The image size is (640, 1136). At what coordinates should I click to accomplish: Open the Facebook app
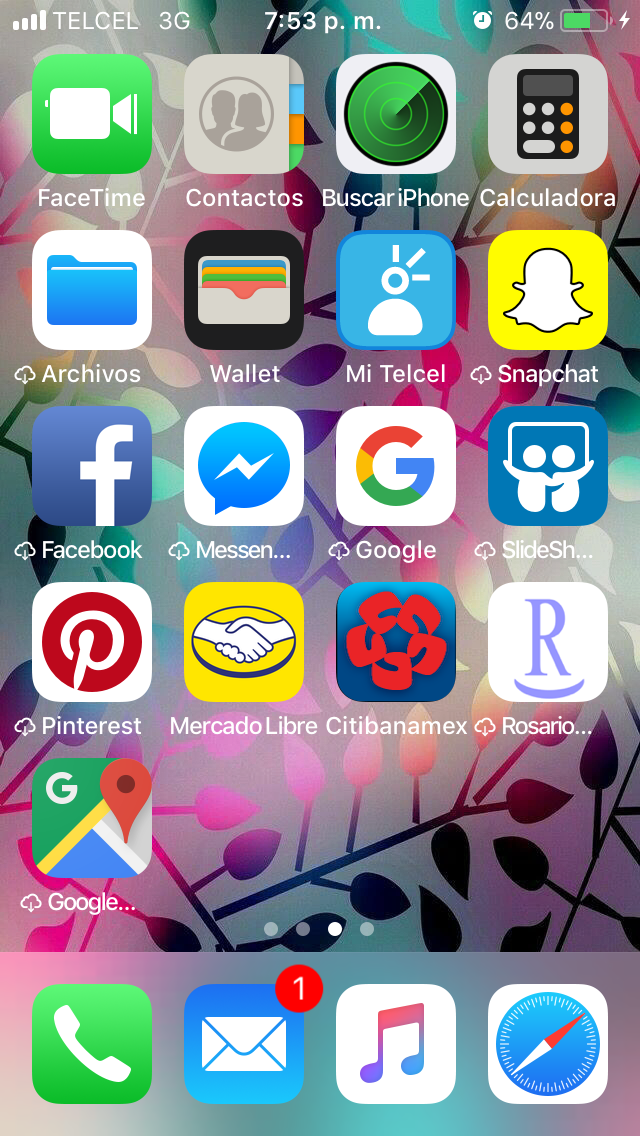92,466
